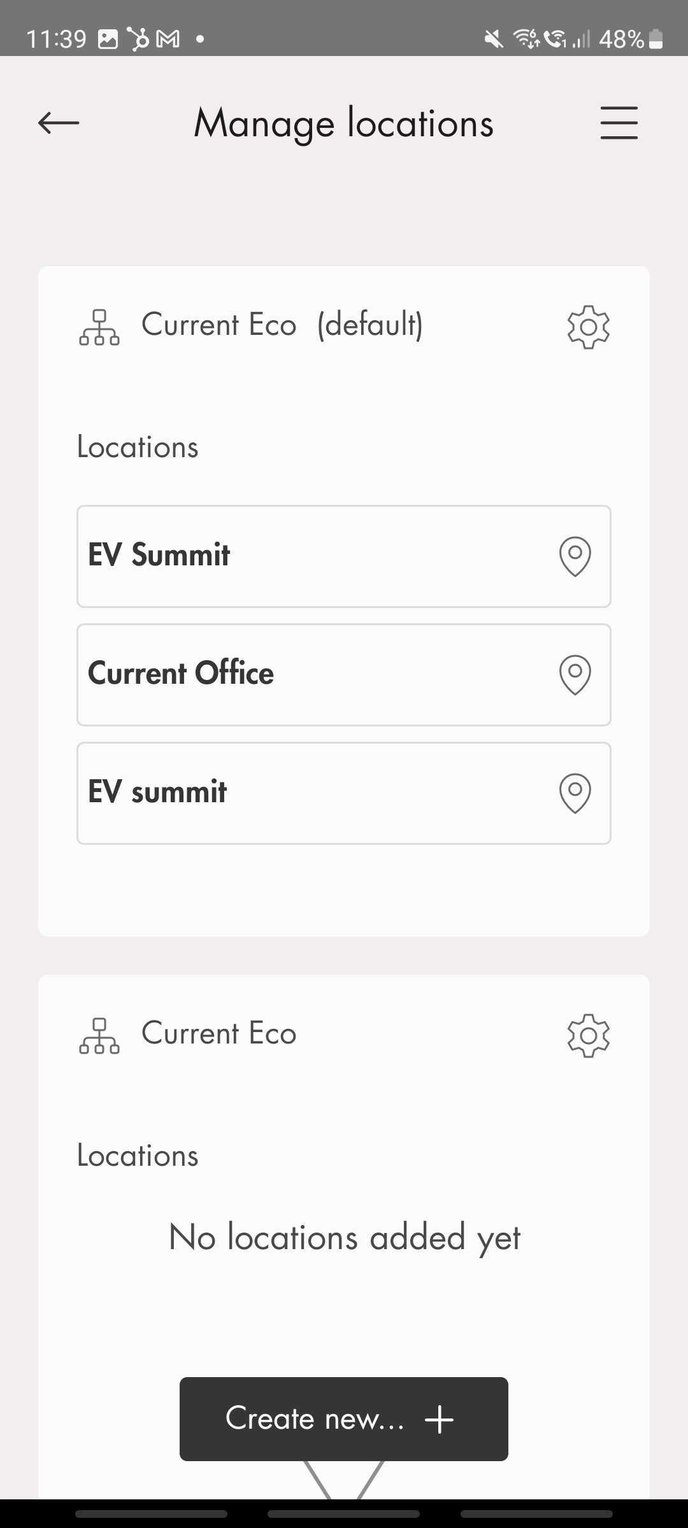This screenshot has width=688, height=1528.
Task: Tap Create new button
Action: [344, 1418]
